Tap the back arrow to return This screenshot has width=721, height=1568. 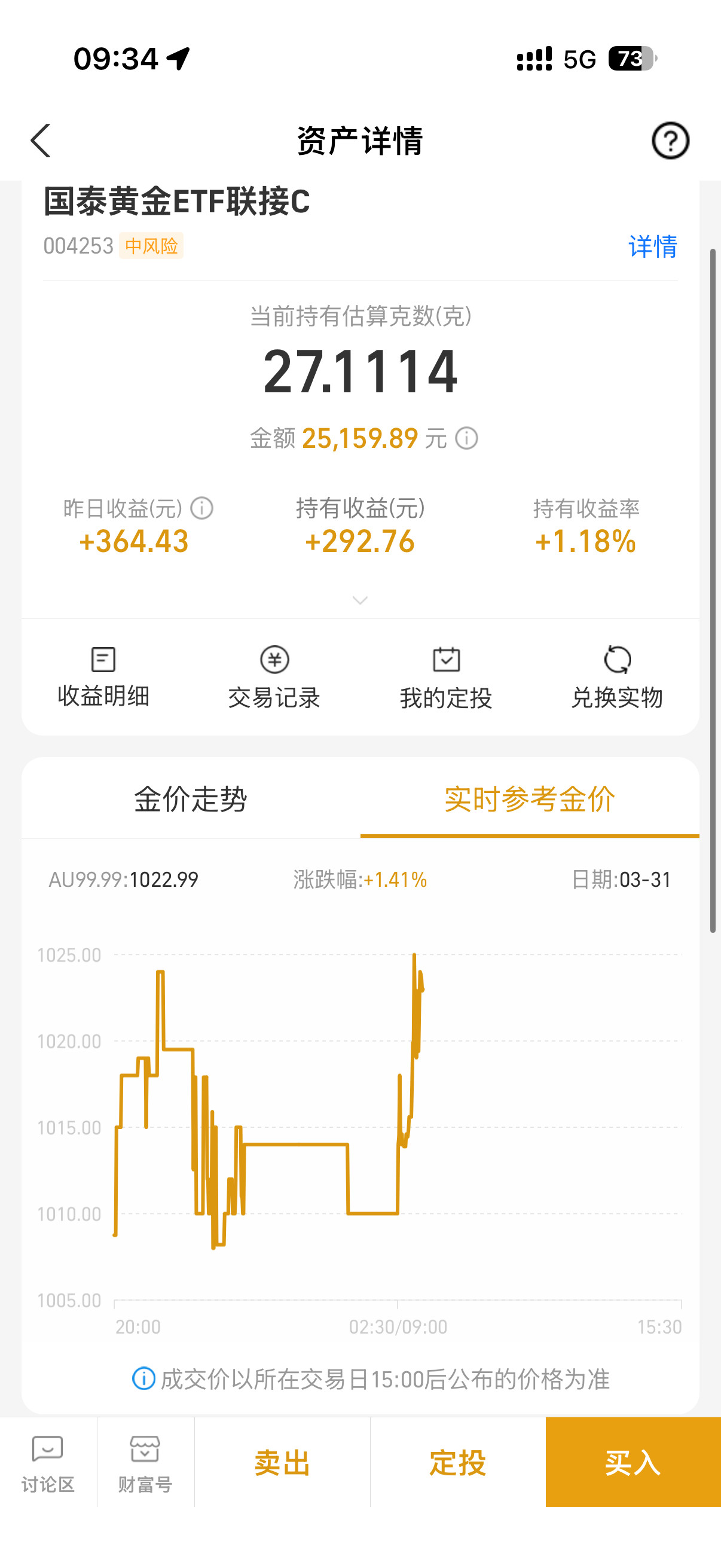40,141
